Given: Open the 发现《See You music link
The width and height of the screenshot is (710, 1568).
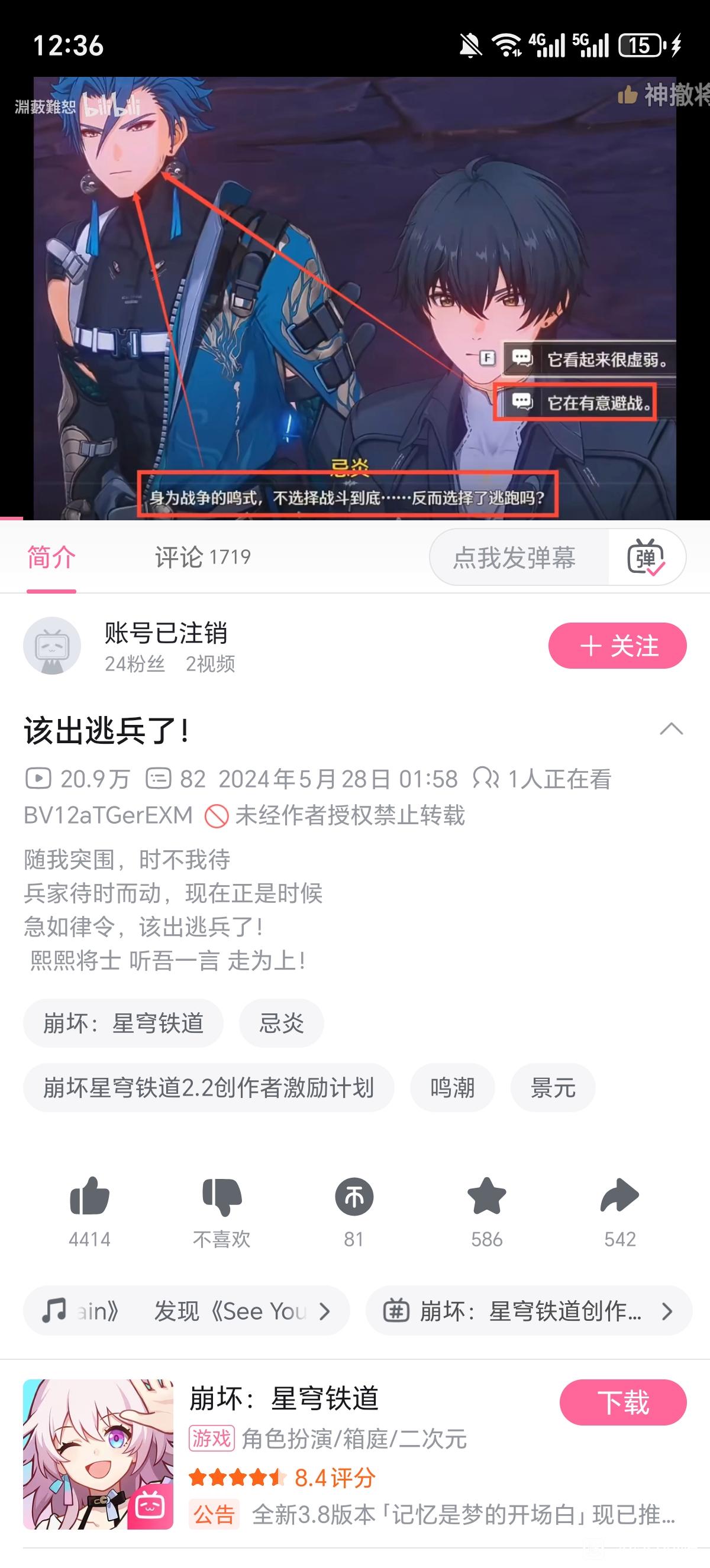Looking at the screenshot, I should pyautogui.click(x=186, y=1311).
